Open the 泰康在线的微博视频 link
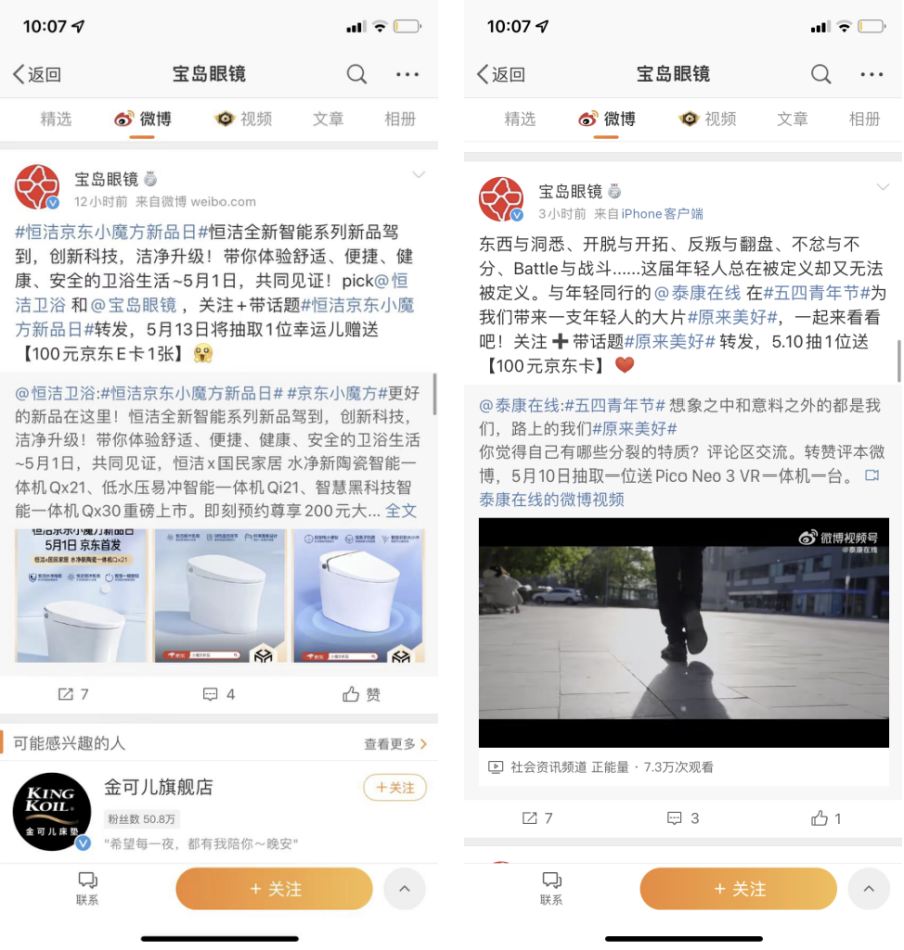904x950 pixels. (x=551, y=499)
